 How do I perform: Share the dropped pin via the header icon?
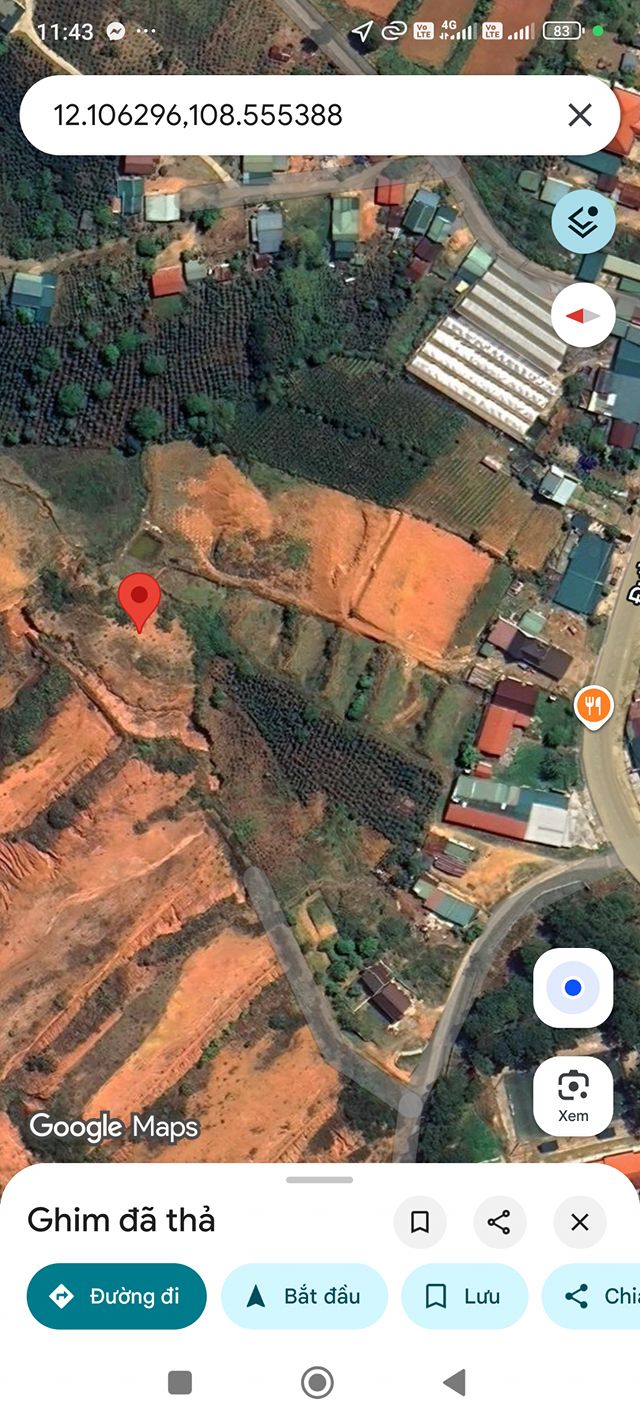point(499,1222)
